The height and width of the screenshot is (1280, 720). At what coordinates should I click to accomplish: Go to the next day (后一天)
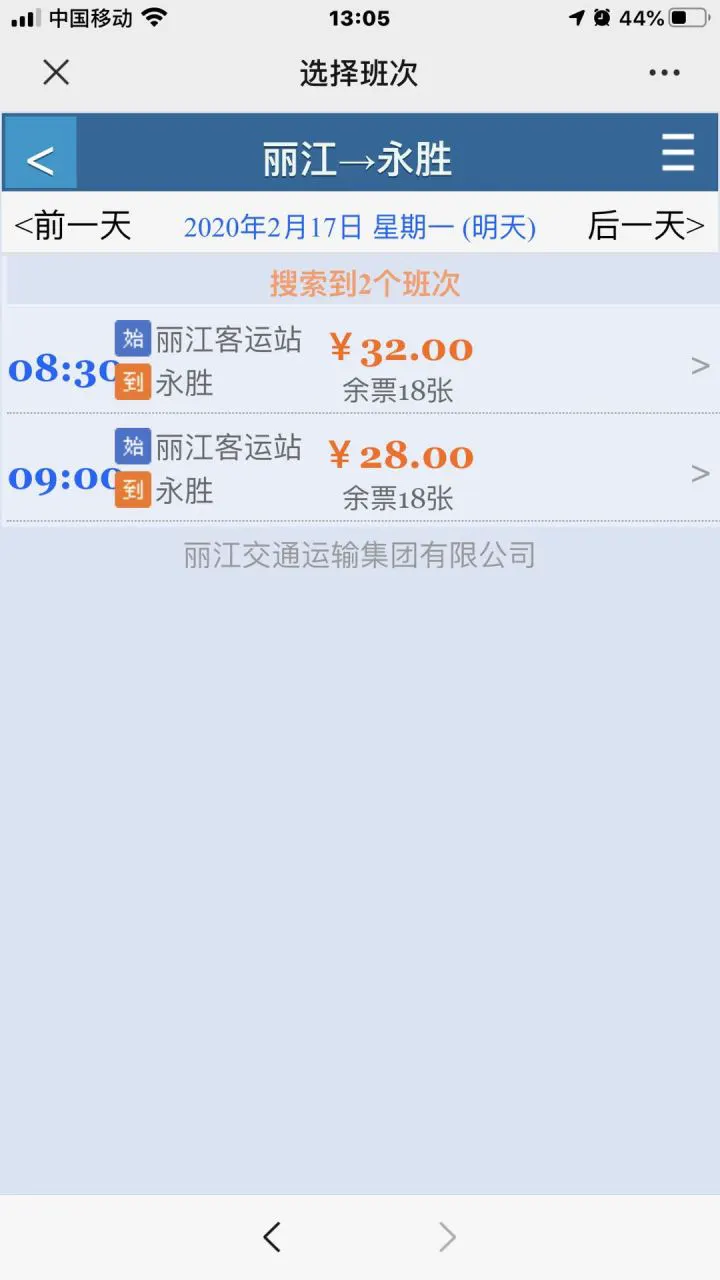tap(646, 226)
